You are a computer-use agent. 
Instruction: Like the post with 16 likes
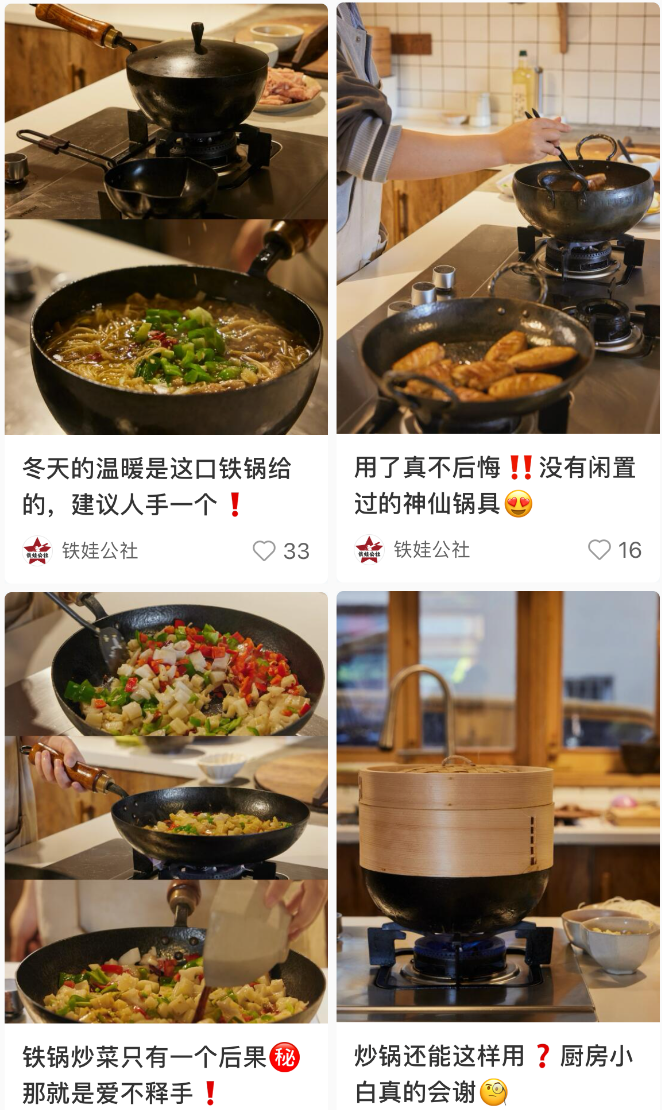click(599, 550)
